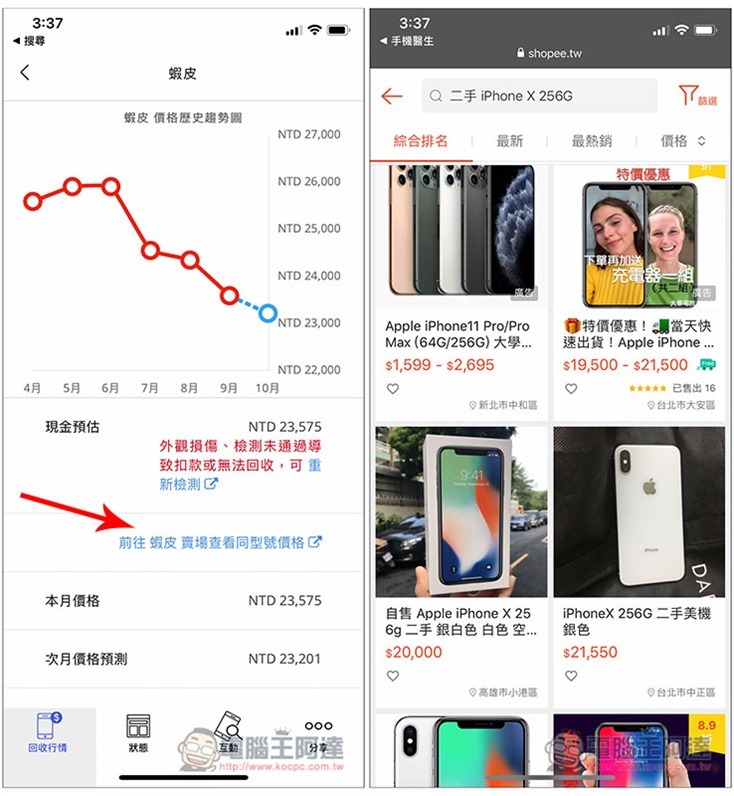Select the 最新 sorting tab
The image size is (734, 796).
click(x=509, y=141)
